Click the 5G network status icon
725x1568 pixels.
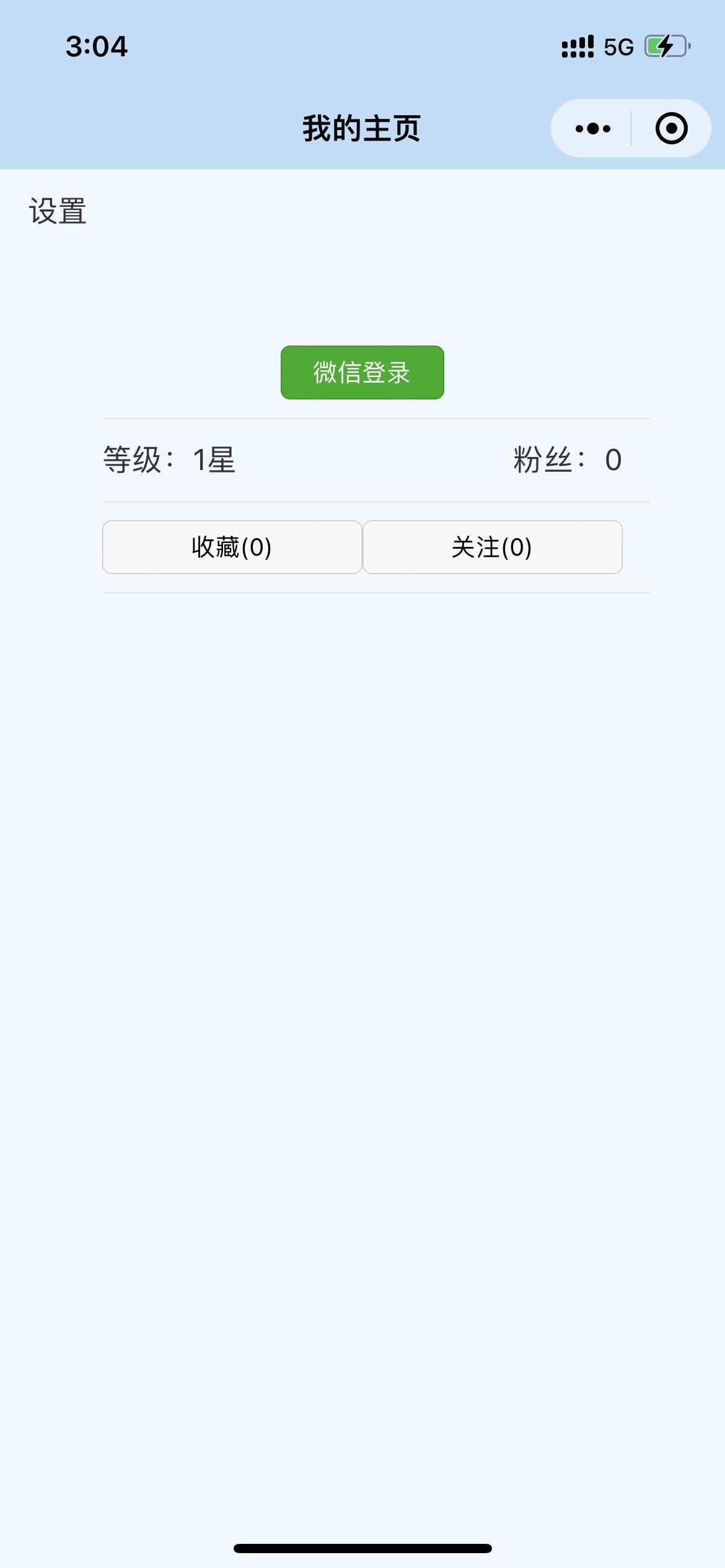pos(618,46)
